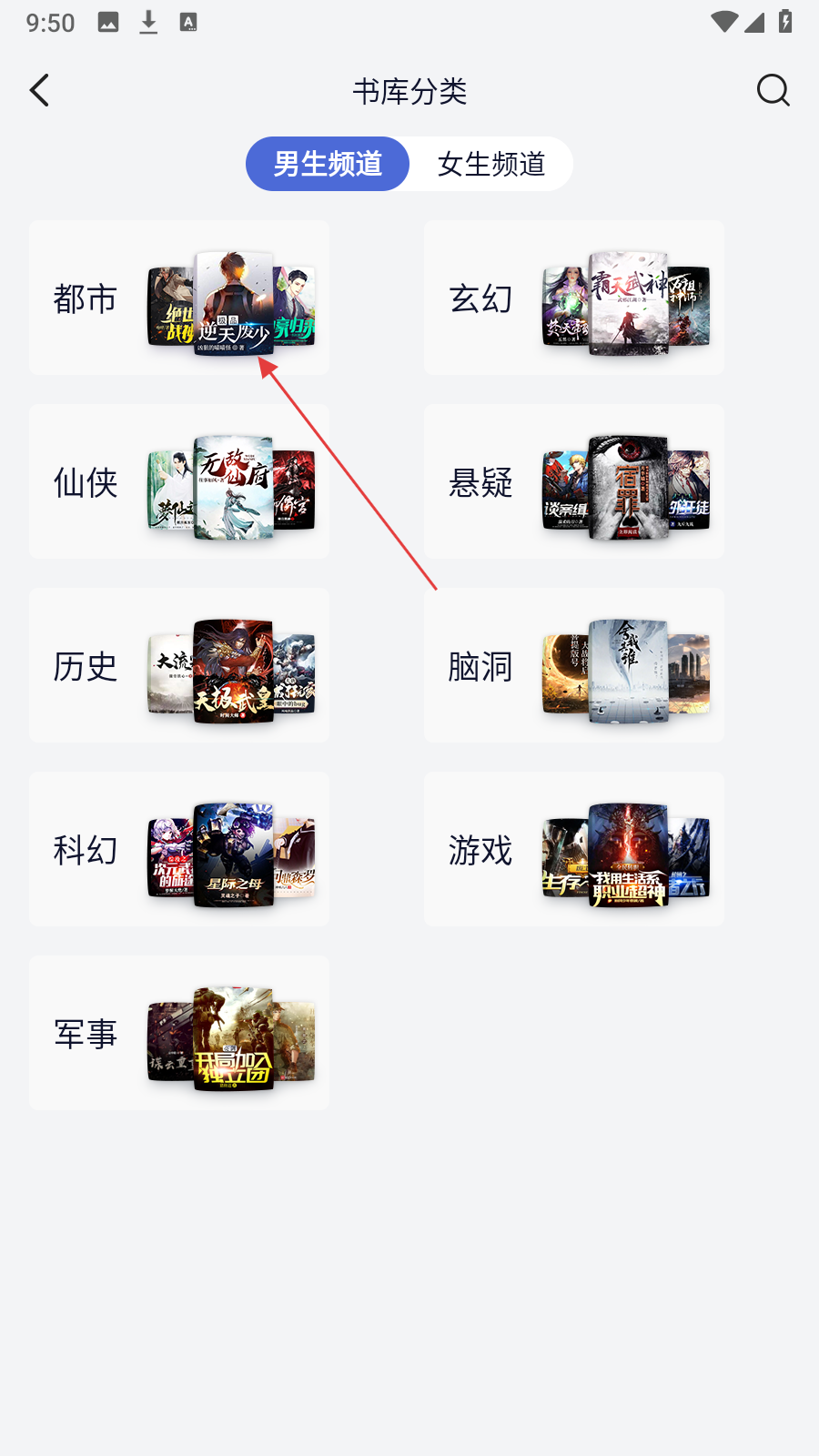Browse the 悬疑 category
This screenshot has height=1456, width=819.
[574, 481]
